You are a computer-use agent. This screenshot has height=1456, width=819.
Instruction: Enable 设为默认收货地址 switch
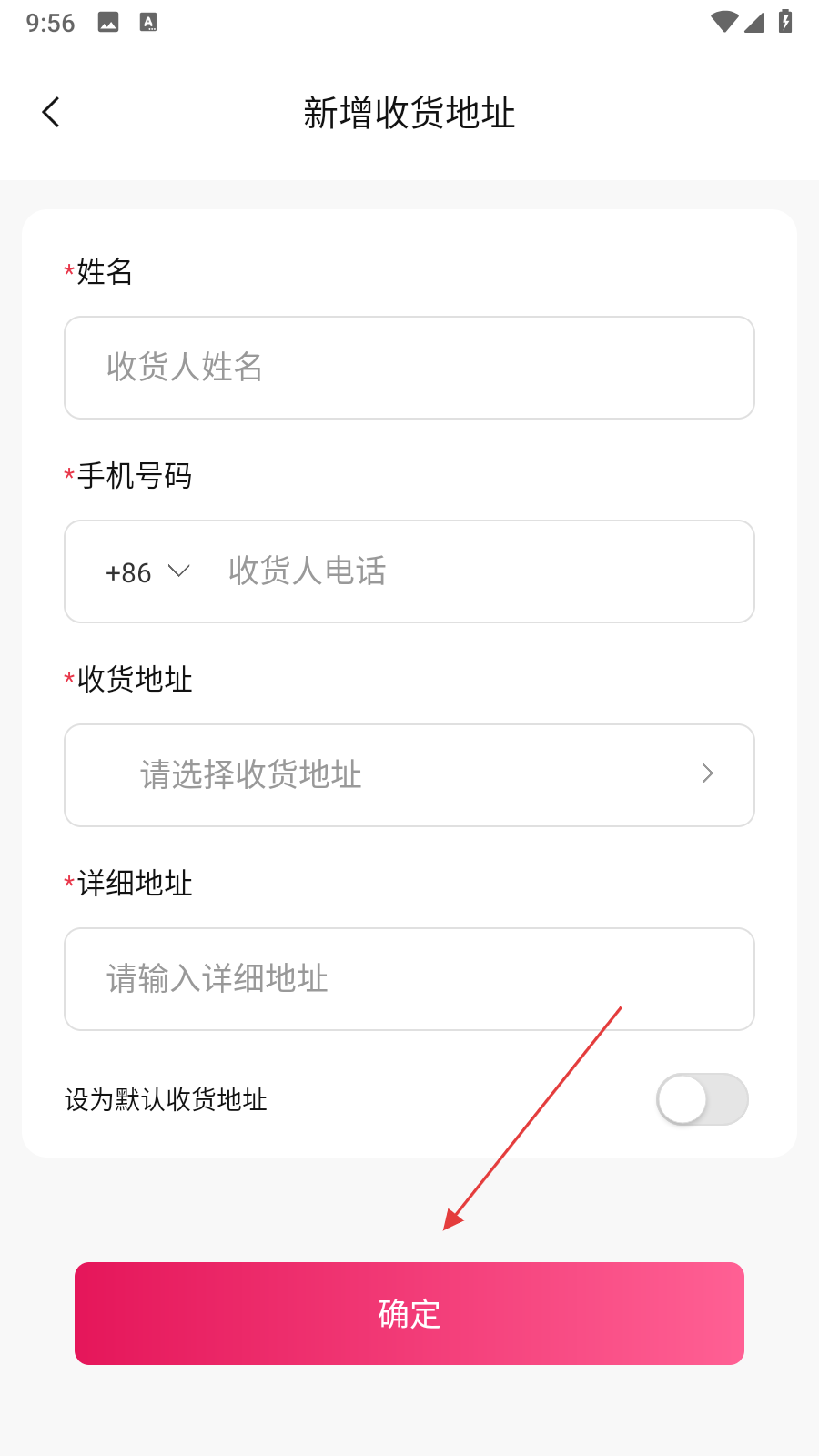[702, 1099]
